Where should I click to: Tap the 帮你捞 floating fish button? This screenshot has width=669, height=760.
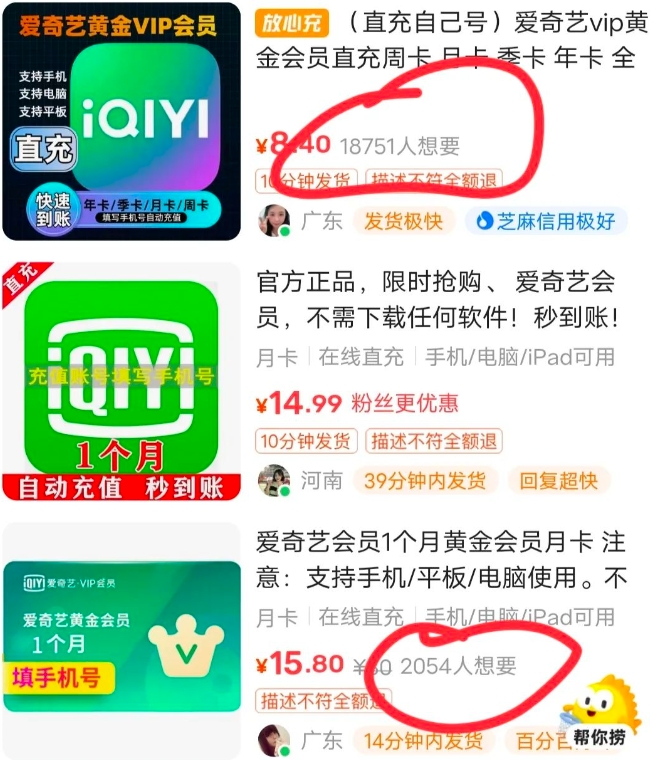pyautogui.click(x=606, y=714)
